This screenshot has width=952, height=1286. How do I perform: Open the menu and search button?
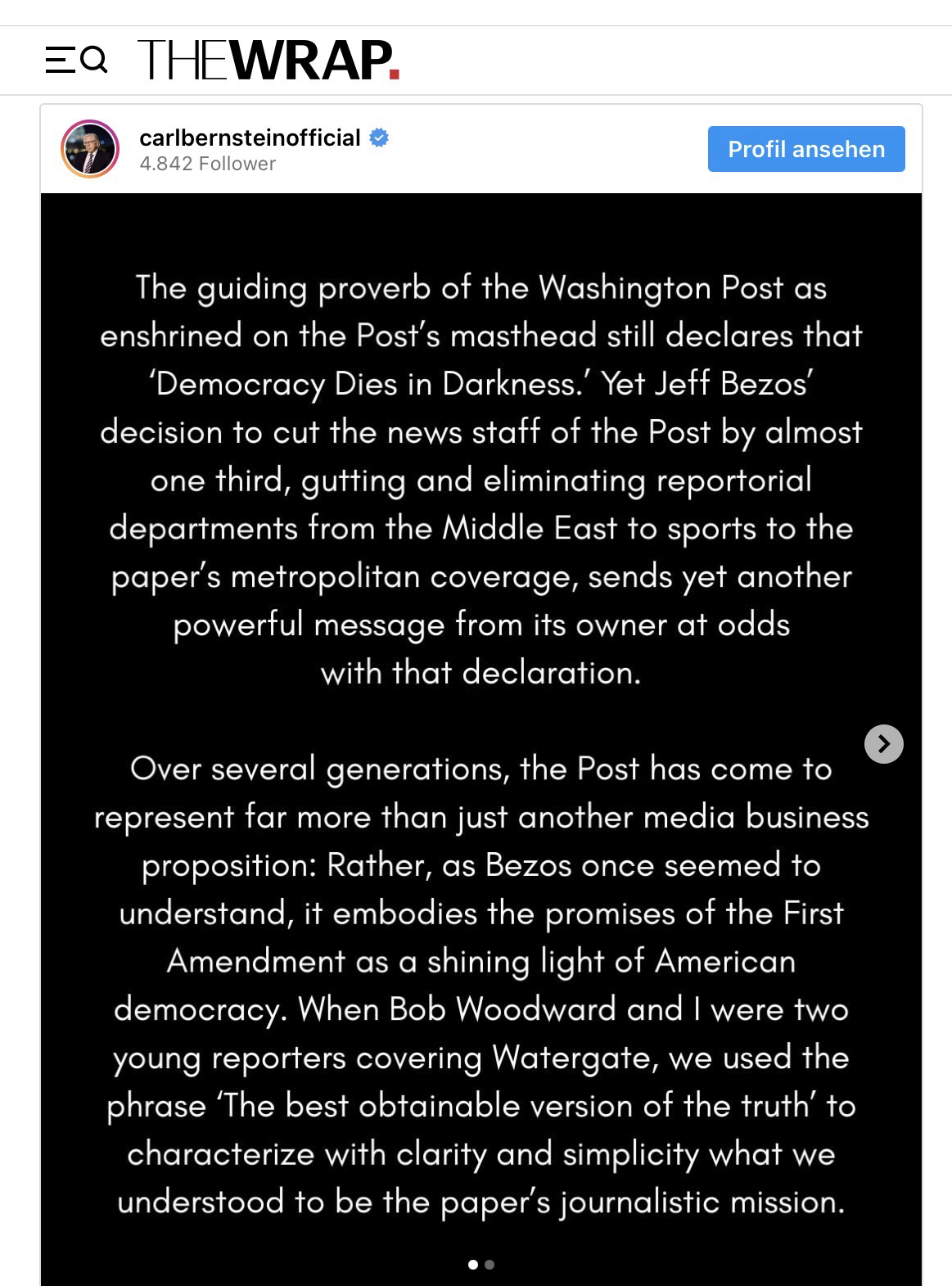click(x=75, y=61)
